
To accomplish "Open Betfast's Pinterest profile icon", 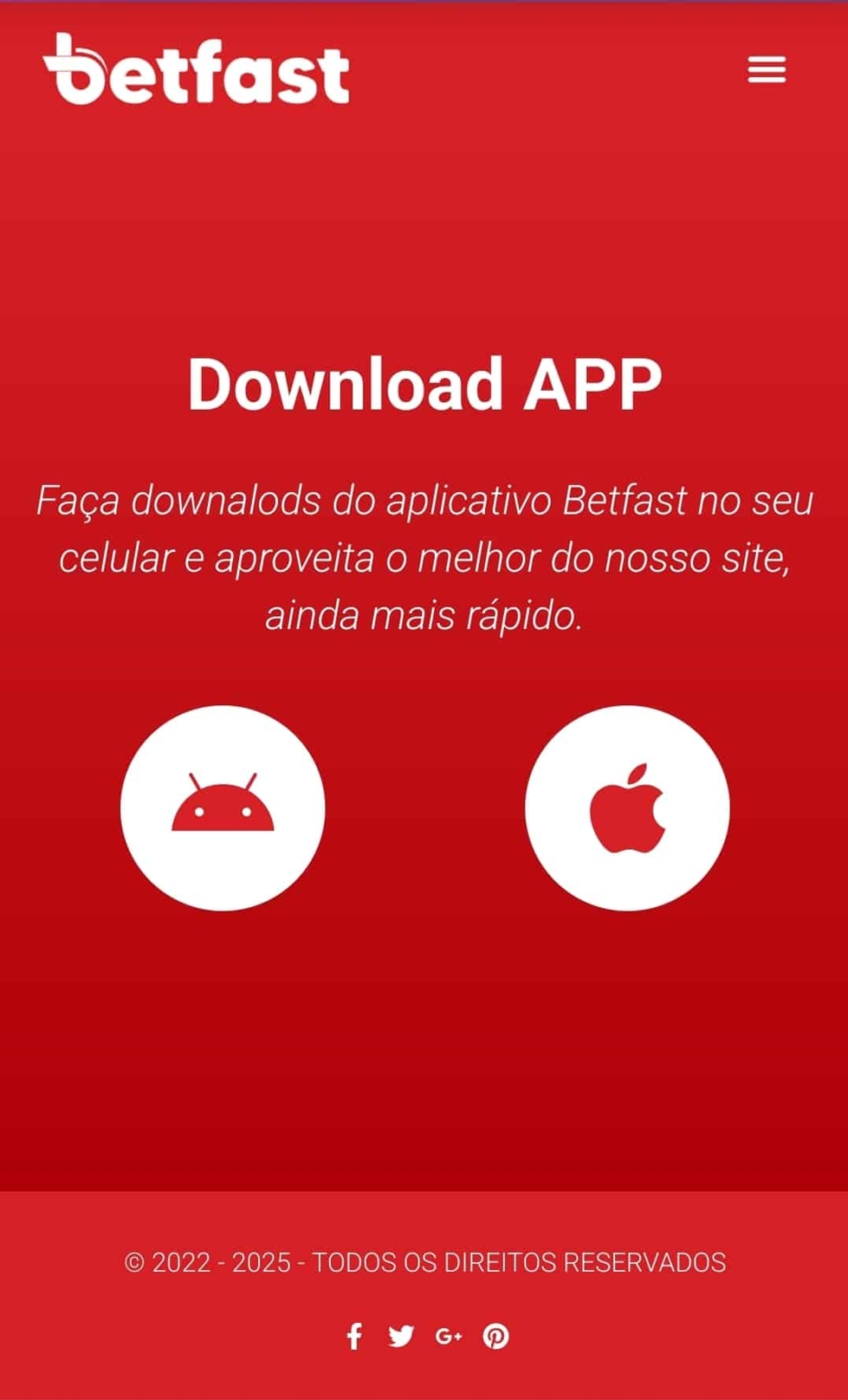I will 498,1336.
